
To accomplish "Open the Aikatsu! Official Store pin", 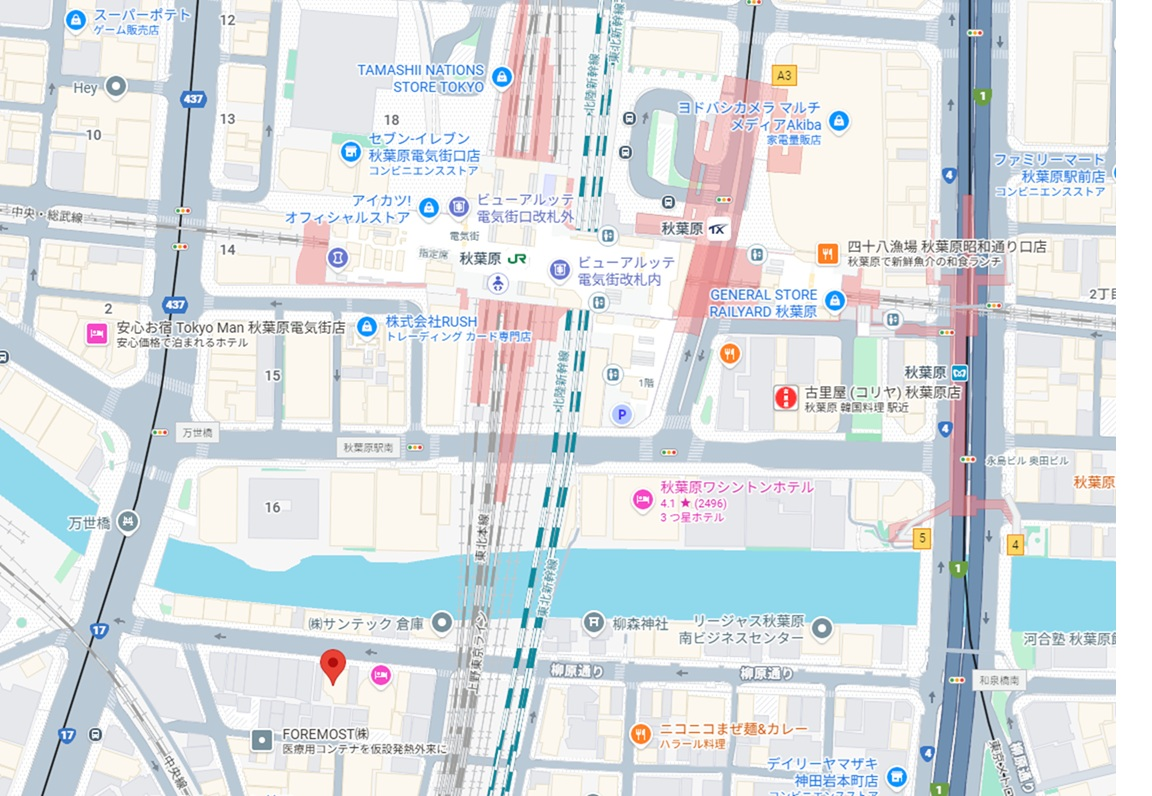I will pyautogui.click(x=428, y=208).
